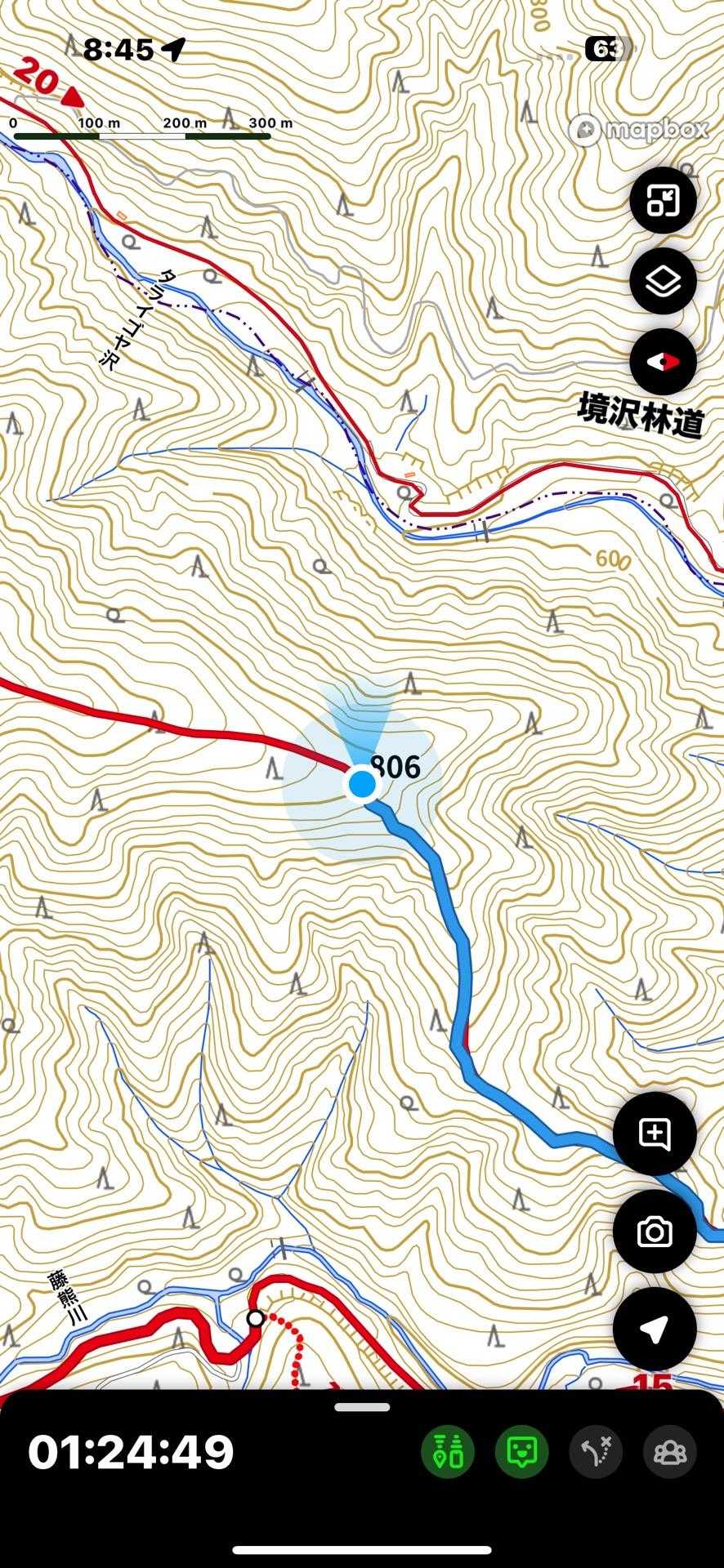Toggle the green smiley speech-bubble icon
This screenshot has width=724, height=1568.
tap(521, 1452)
